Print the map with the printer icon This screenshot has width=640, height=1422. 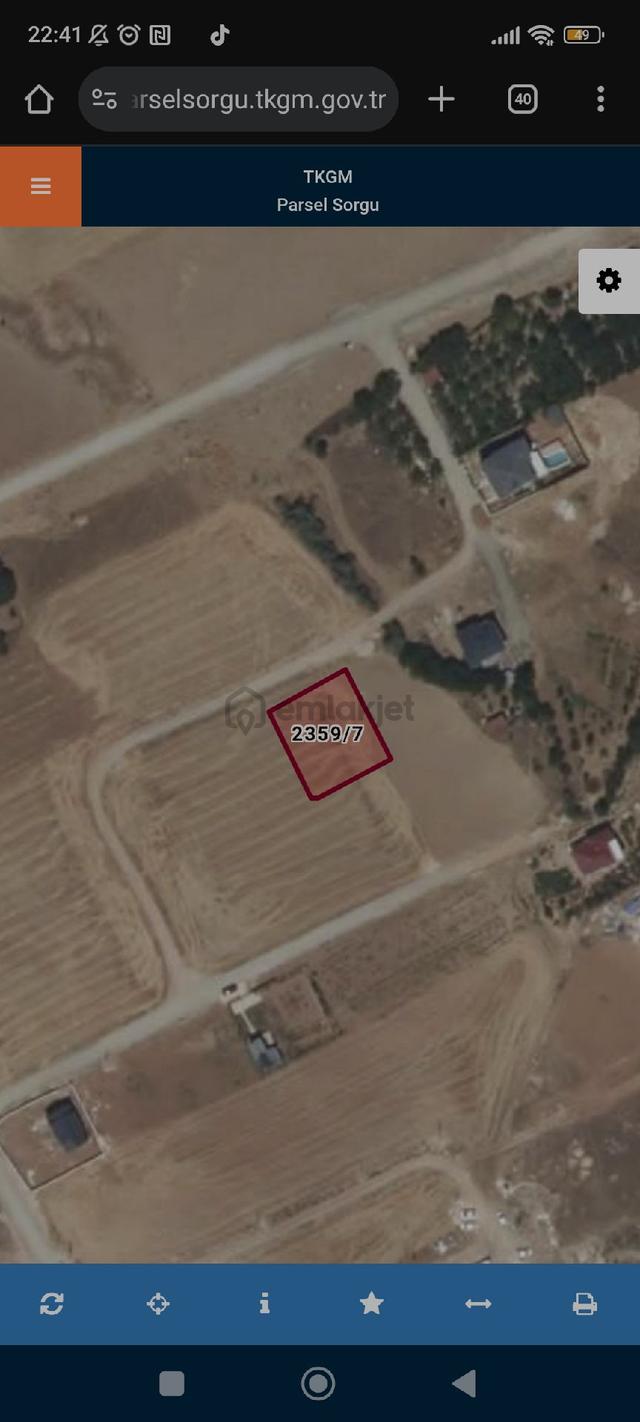click(x=585, y=1304)
